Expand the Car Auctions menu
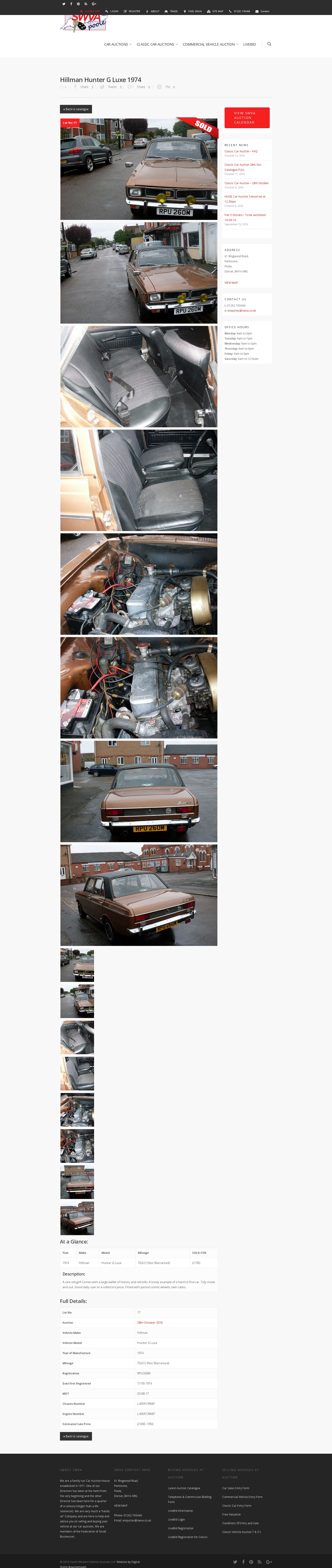This screenshot has height=1568, width=332. (117, 44)
